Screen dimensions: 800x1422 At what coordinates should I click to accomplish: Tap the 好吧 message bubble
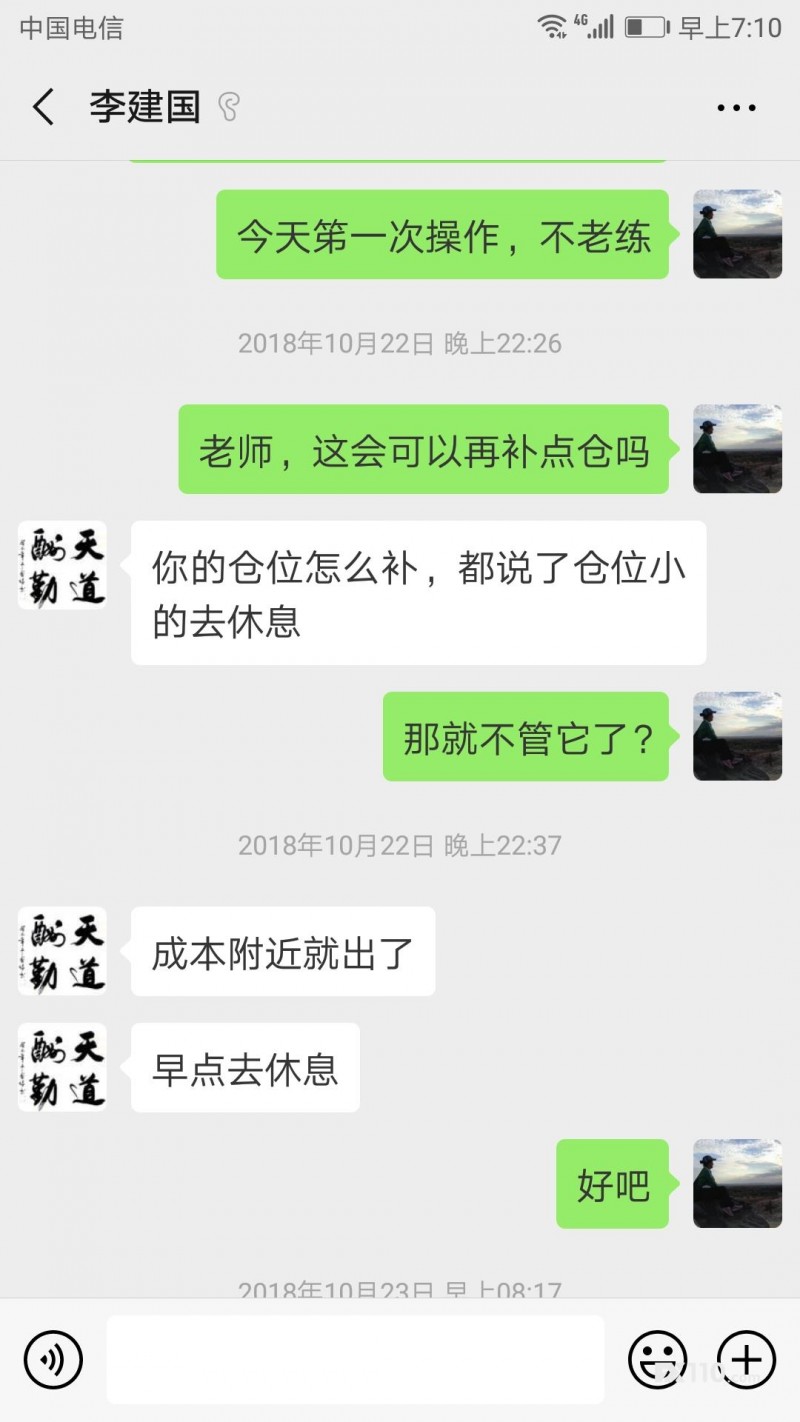(612, 1183)
